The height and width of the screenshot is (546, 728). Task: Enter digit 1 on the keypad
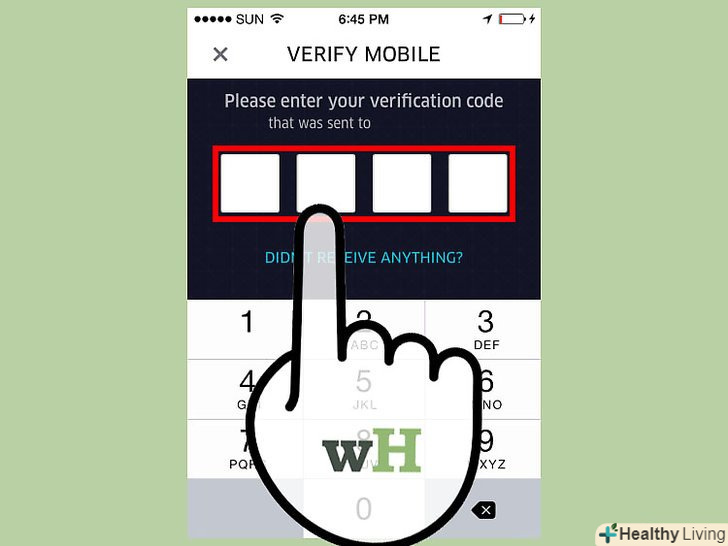click(x=247, y=329)
